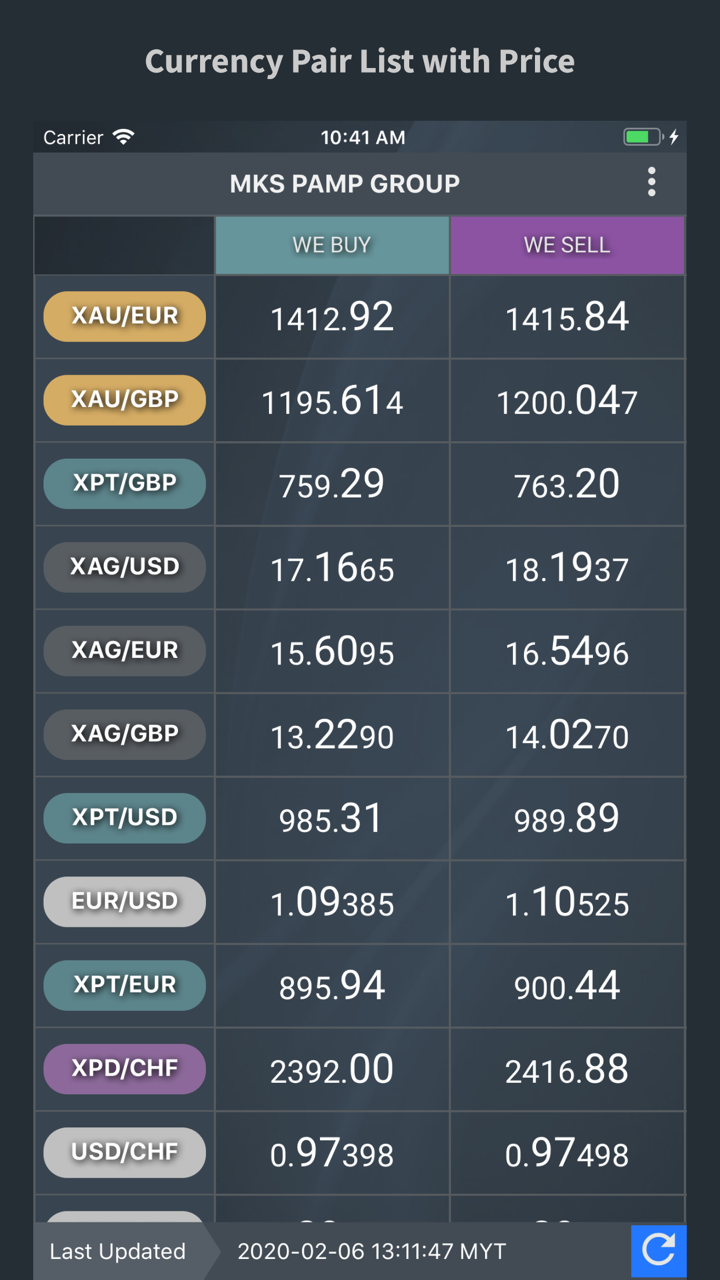
Task: Select the XAU/EUR pair
Action: [x=125, y=316]
